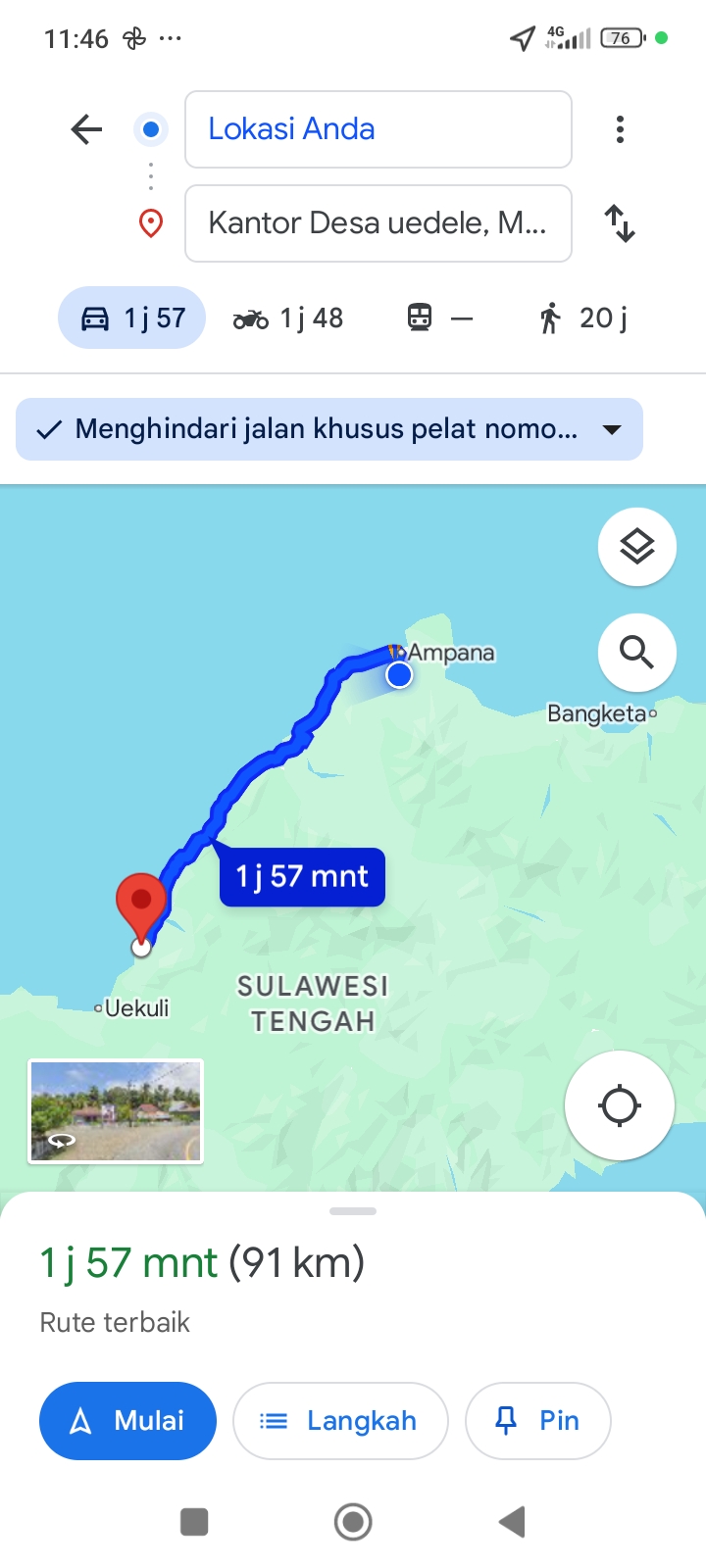View route steps via Langkah
This screenshot has height=1568, width=706.
pyautogui.click(x=340, y=1421)
